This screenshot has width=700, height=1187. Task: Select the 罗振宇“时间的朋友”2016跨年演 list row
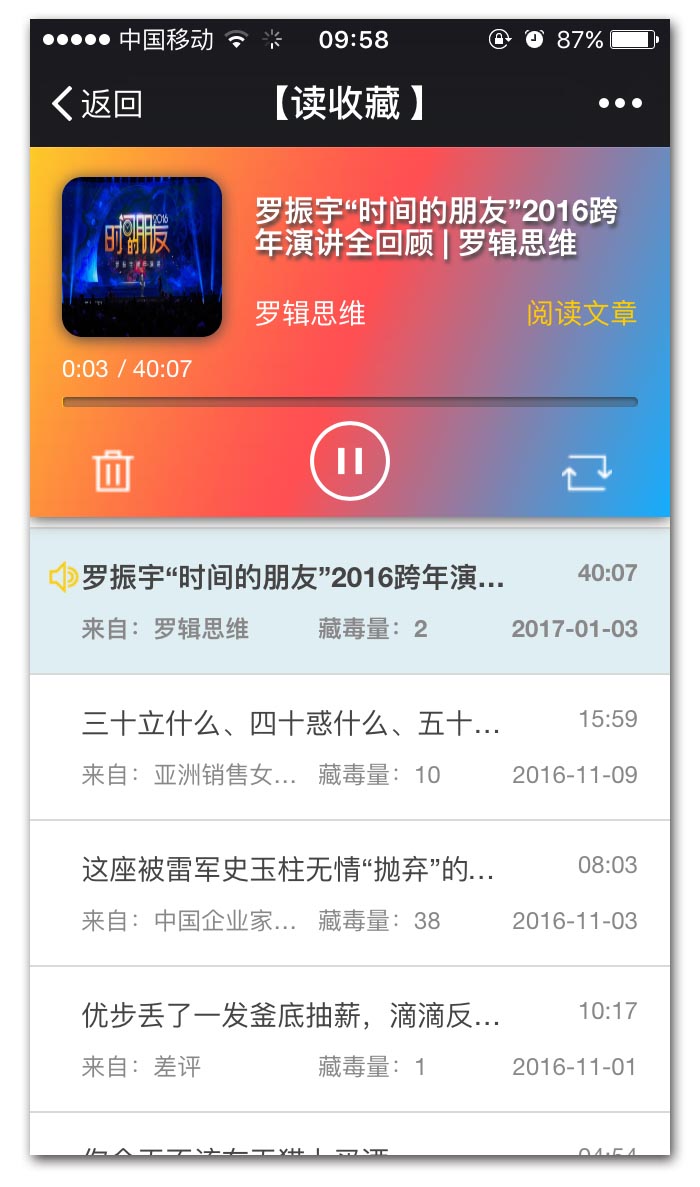click(x=350, y=601)
